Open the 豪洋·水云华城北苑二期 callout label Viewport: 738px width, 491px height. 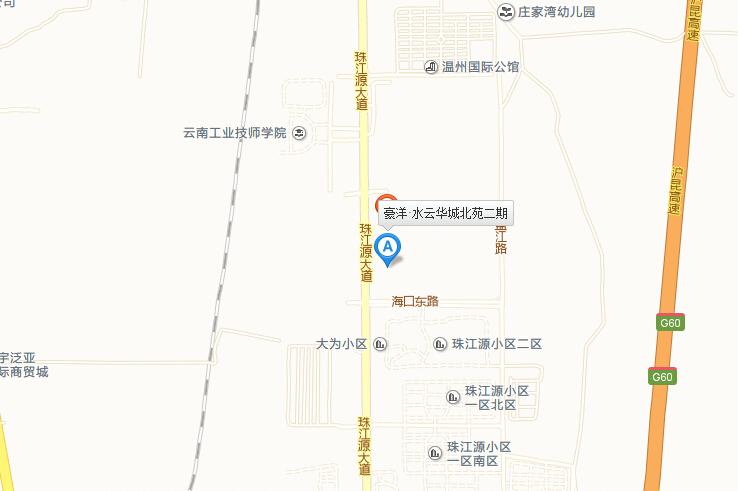446,214
